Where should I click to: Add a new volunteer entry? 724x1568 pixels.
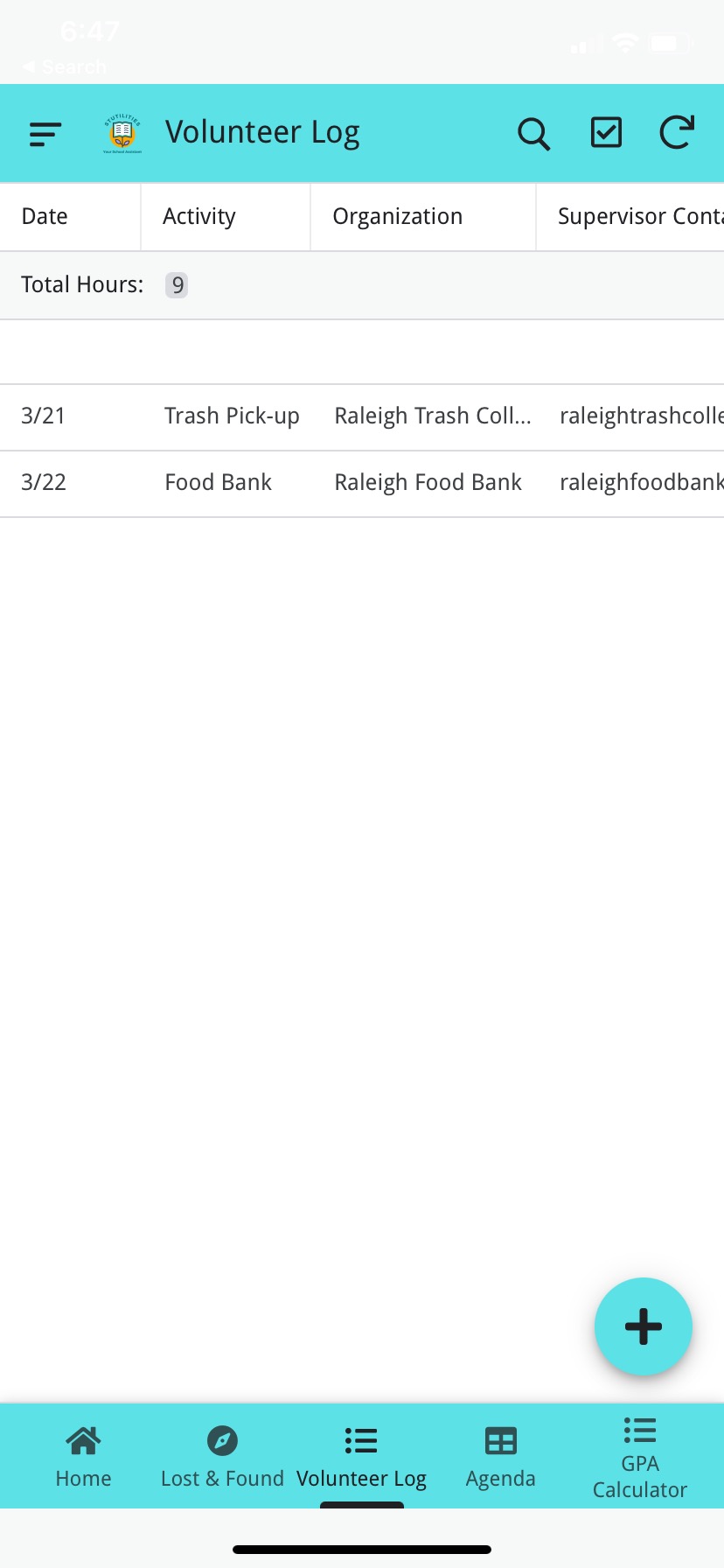coord(644,1326)
